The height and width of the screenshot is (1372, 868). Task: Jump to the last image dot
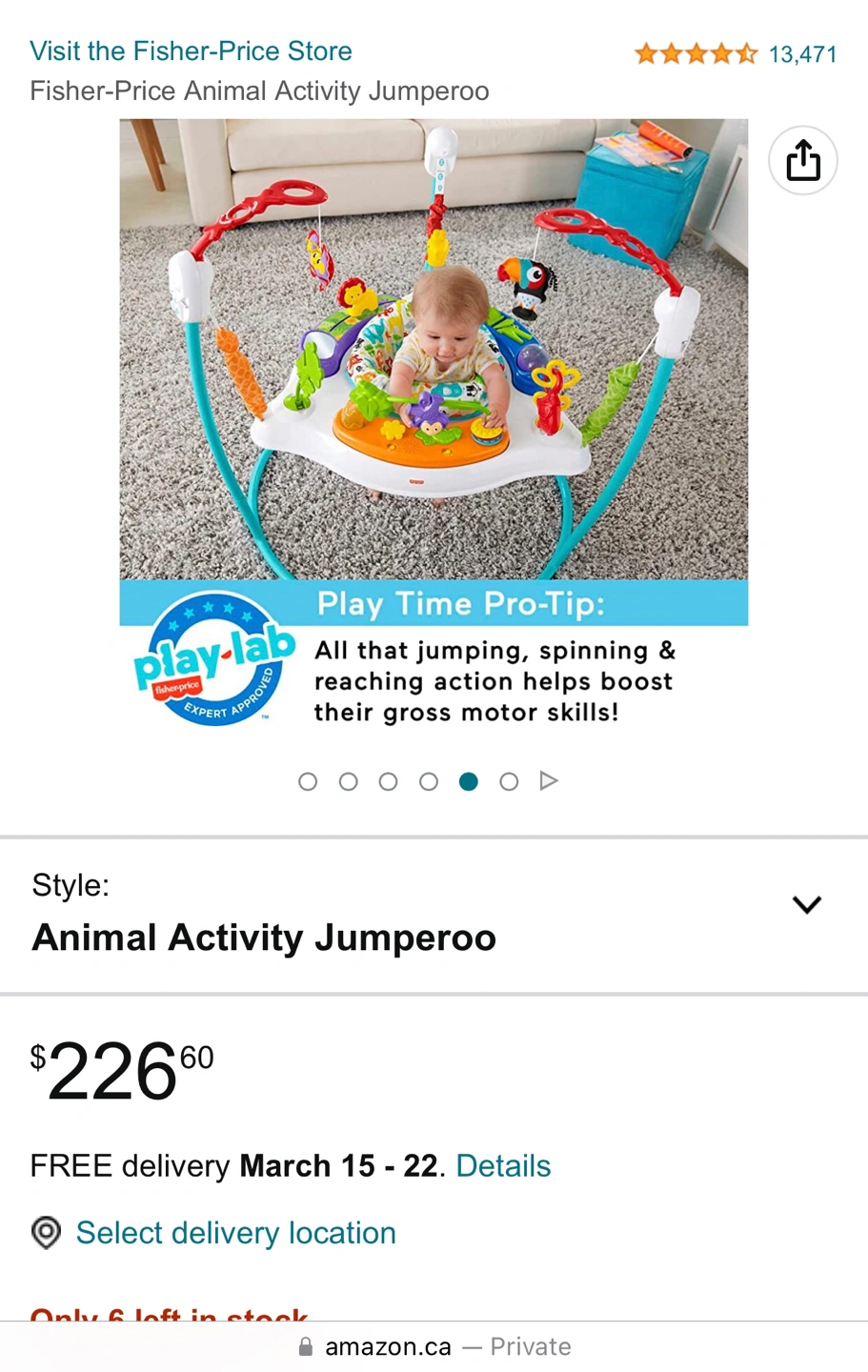[509, 782]
